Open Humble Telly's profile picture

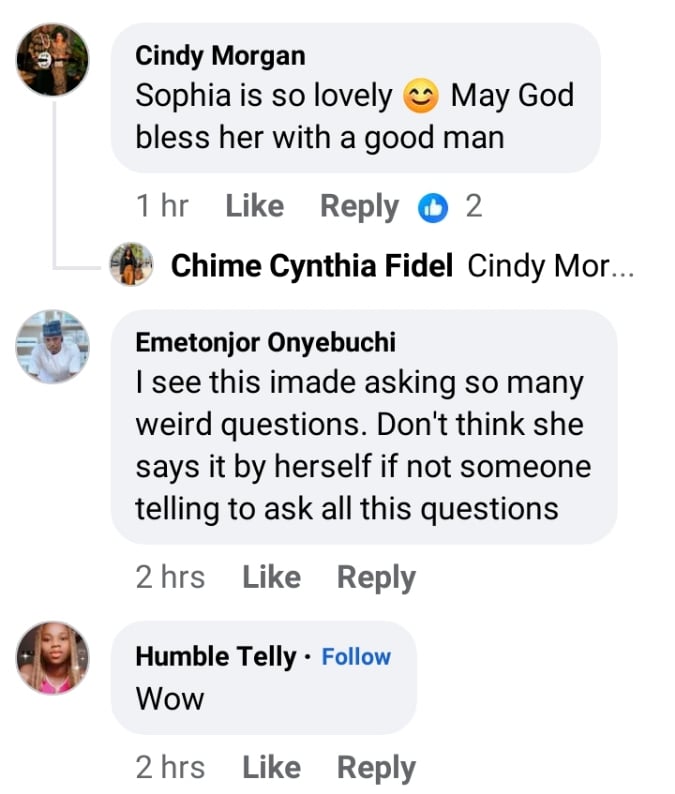tap(53, 657)
